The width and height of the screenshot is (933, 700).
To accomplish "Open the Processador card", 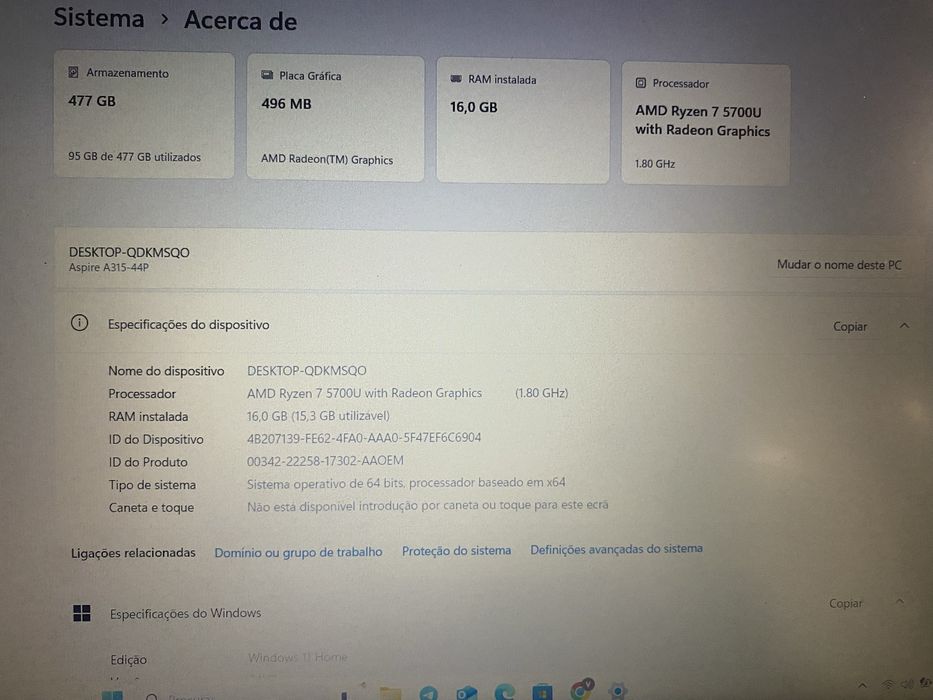I will (x=705, y=124).
